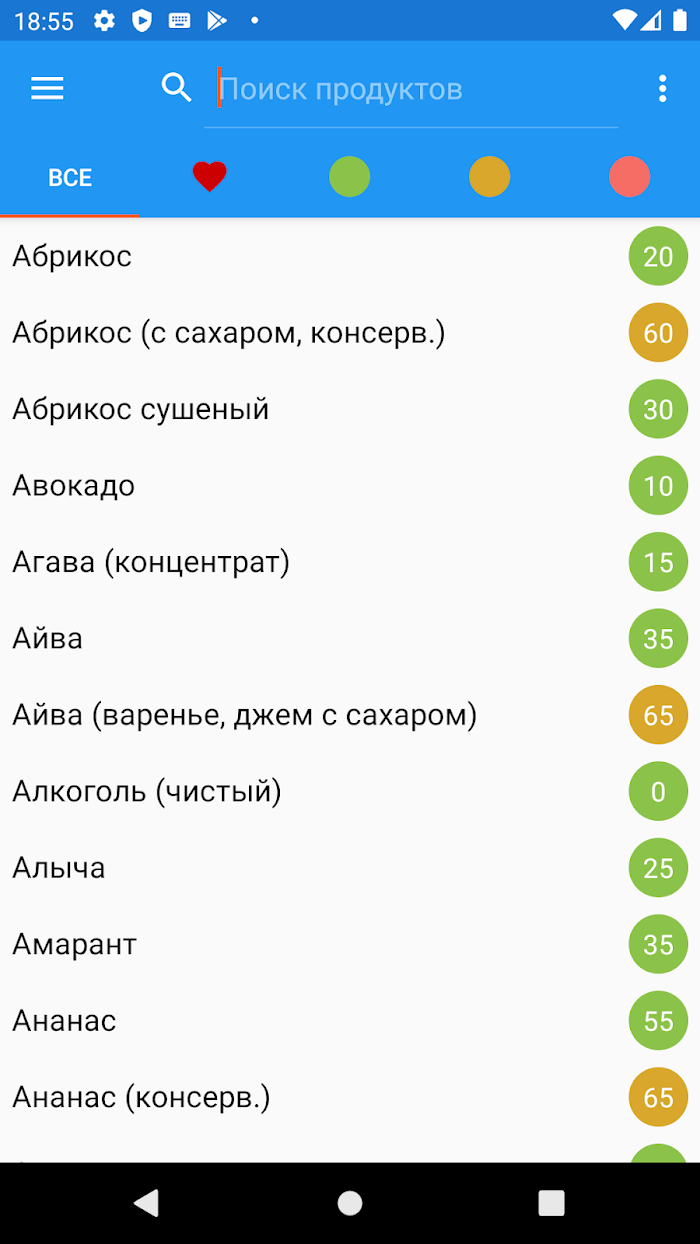
Task: Open Абрикос (с сахаром, консерв.) entry
Action: [300, 333]
